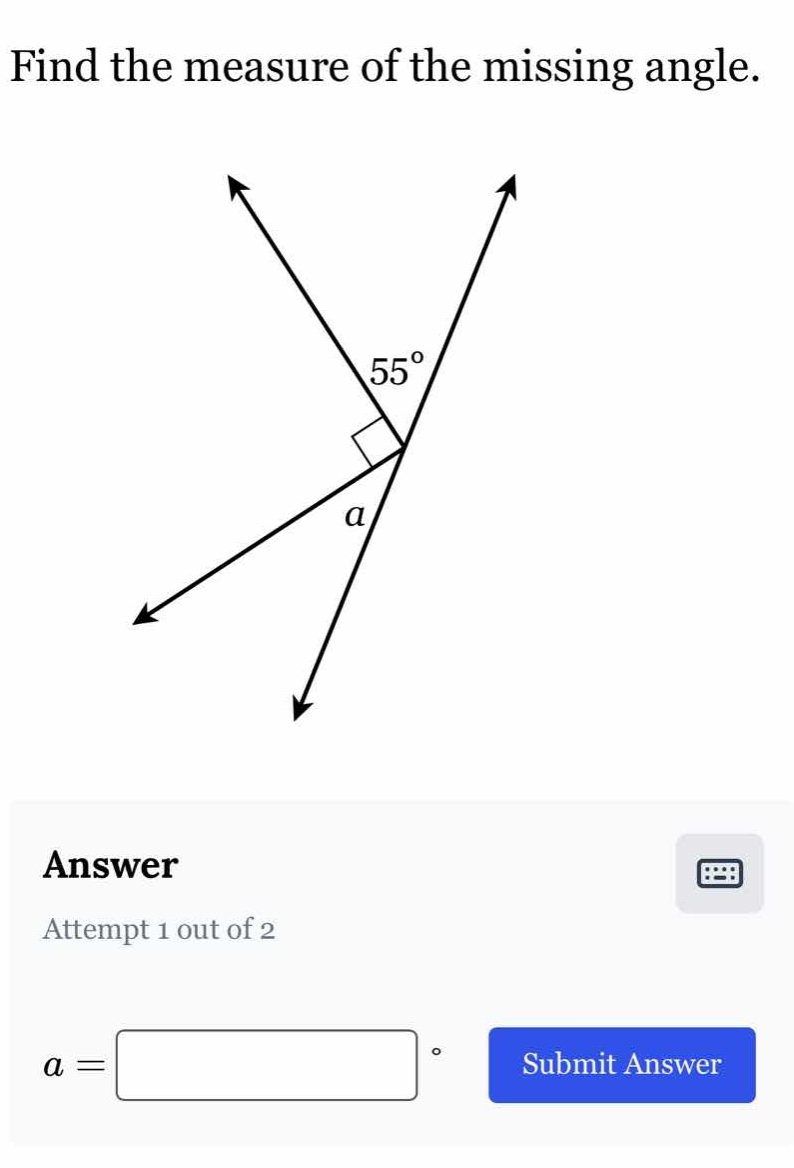This screenshot has width=794, height=1168.
Task: Click the keyboard button's rounded container
Action: 721,873
